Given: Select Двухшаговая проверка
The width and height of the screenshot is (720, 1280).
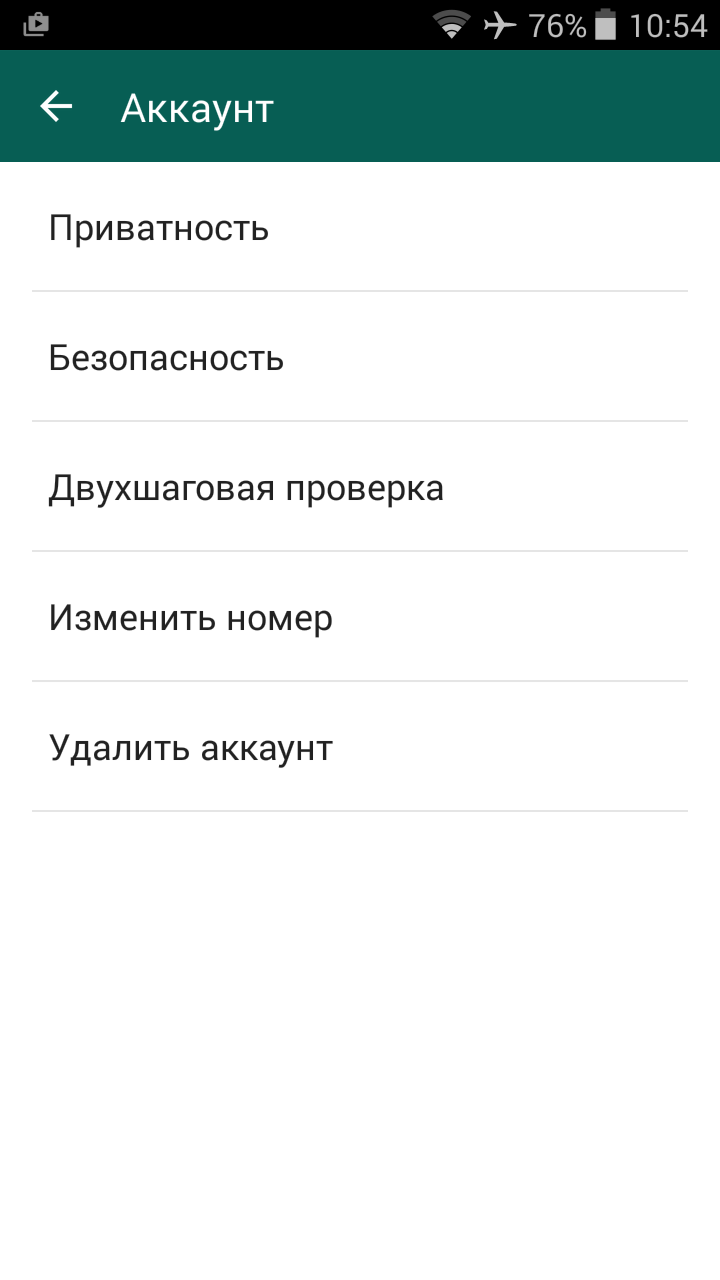Looking at the screenshot, I should (x=360, y=487).
